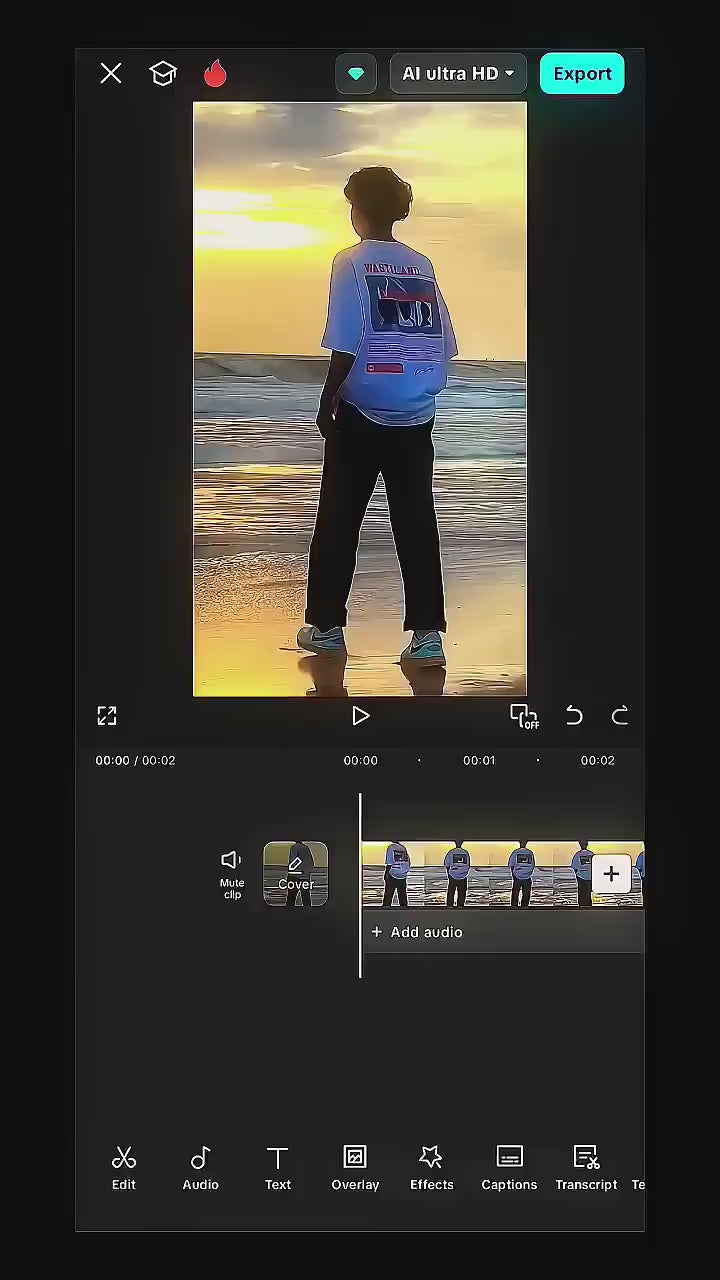Screen dimensions: 720x1280
Task: Edit the Cover thumbnail
Action: (x=295, y=873)
